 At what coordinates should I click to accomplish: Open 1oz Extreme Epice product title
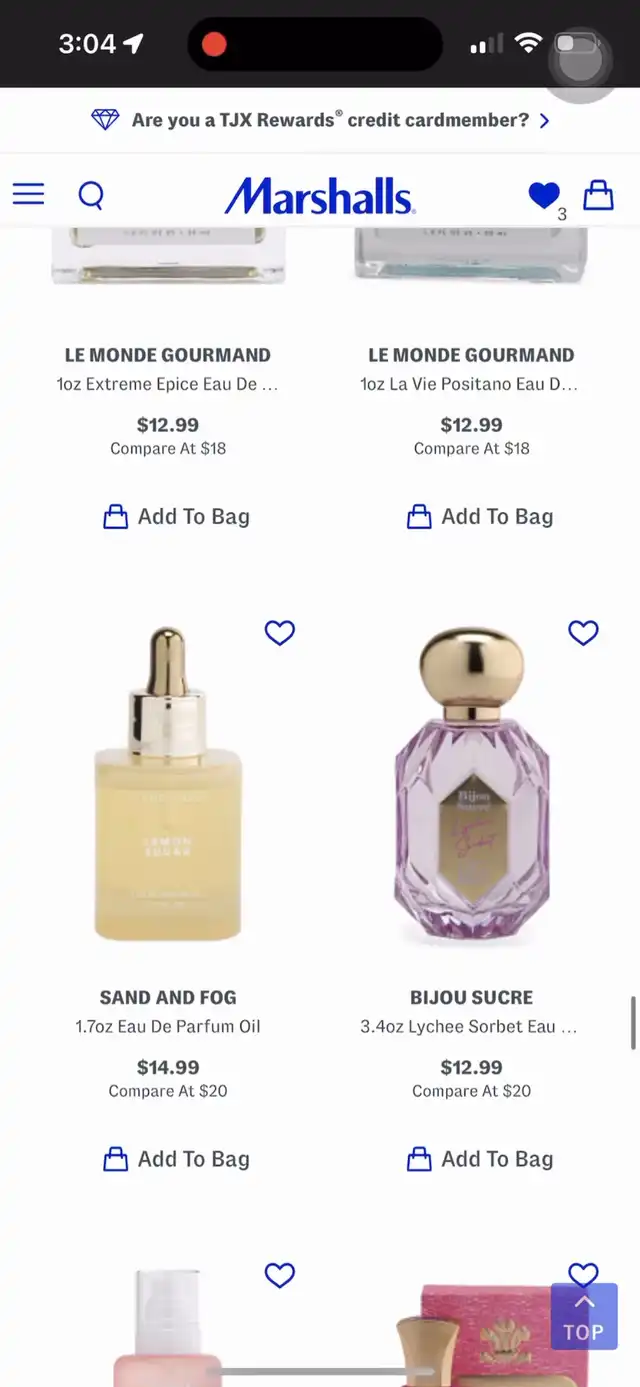pos(168,384)
